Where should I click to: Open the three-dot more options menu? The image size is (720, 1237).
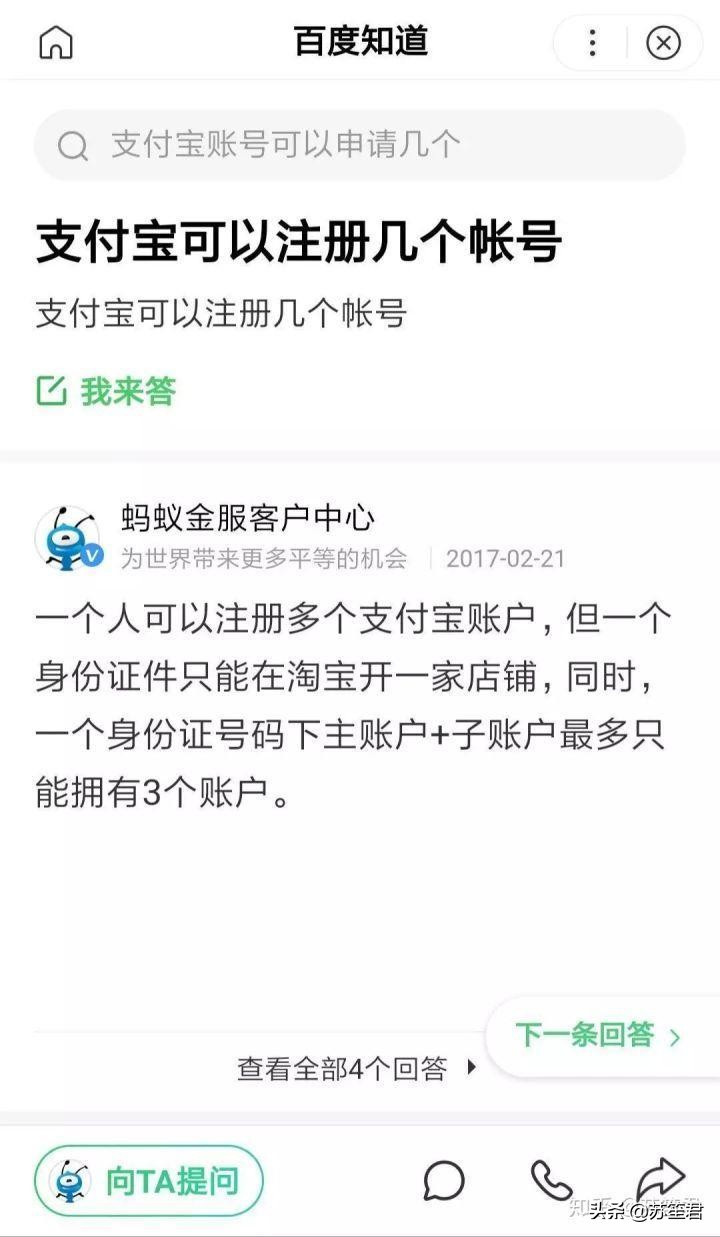(592, 42)
